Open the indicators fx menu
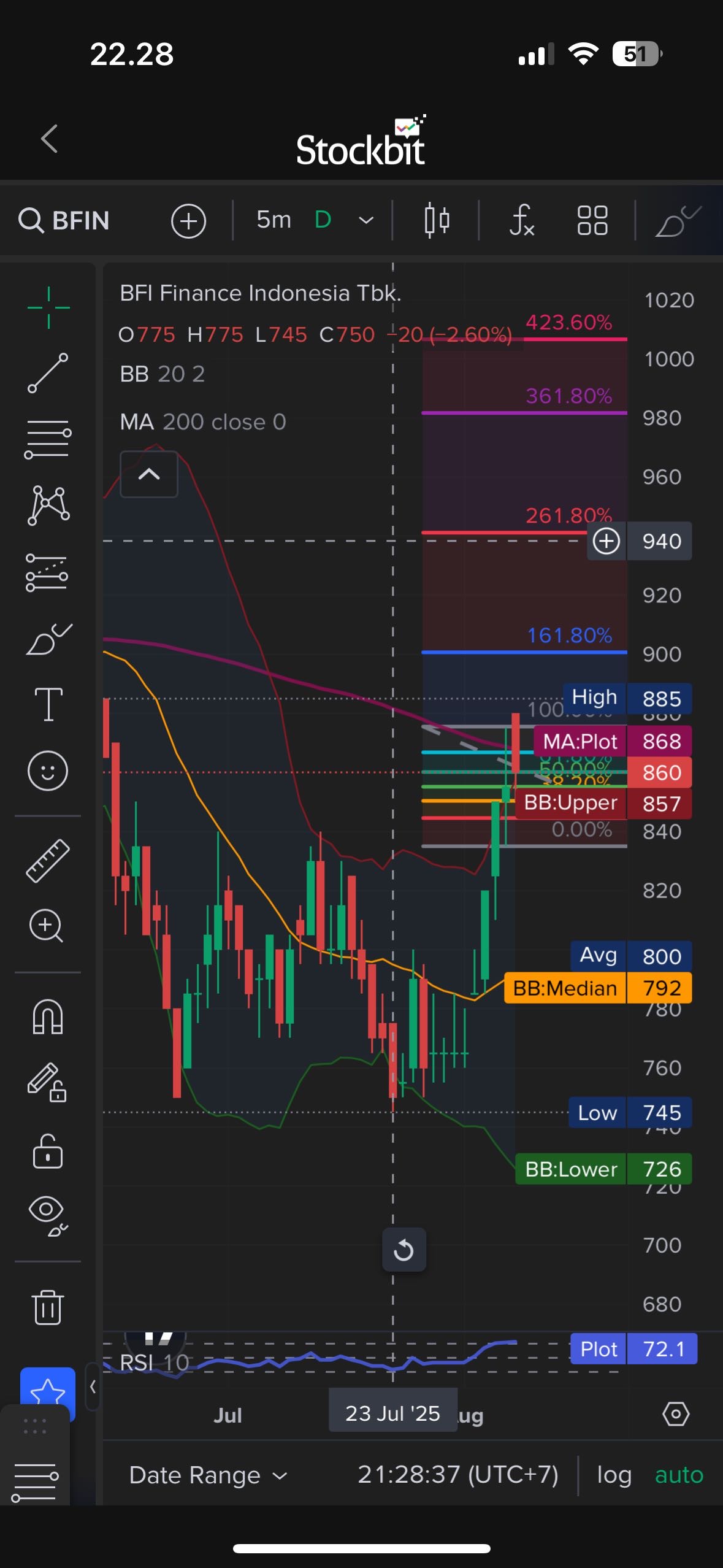This screenshot has height=1568, width=723. coord(521,220)
